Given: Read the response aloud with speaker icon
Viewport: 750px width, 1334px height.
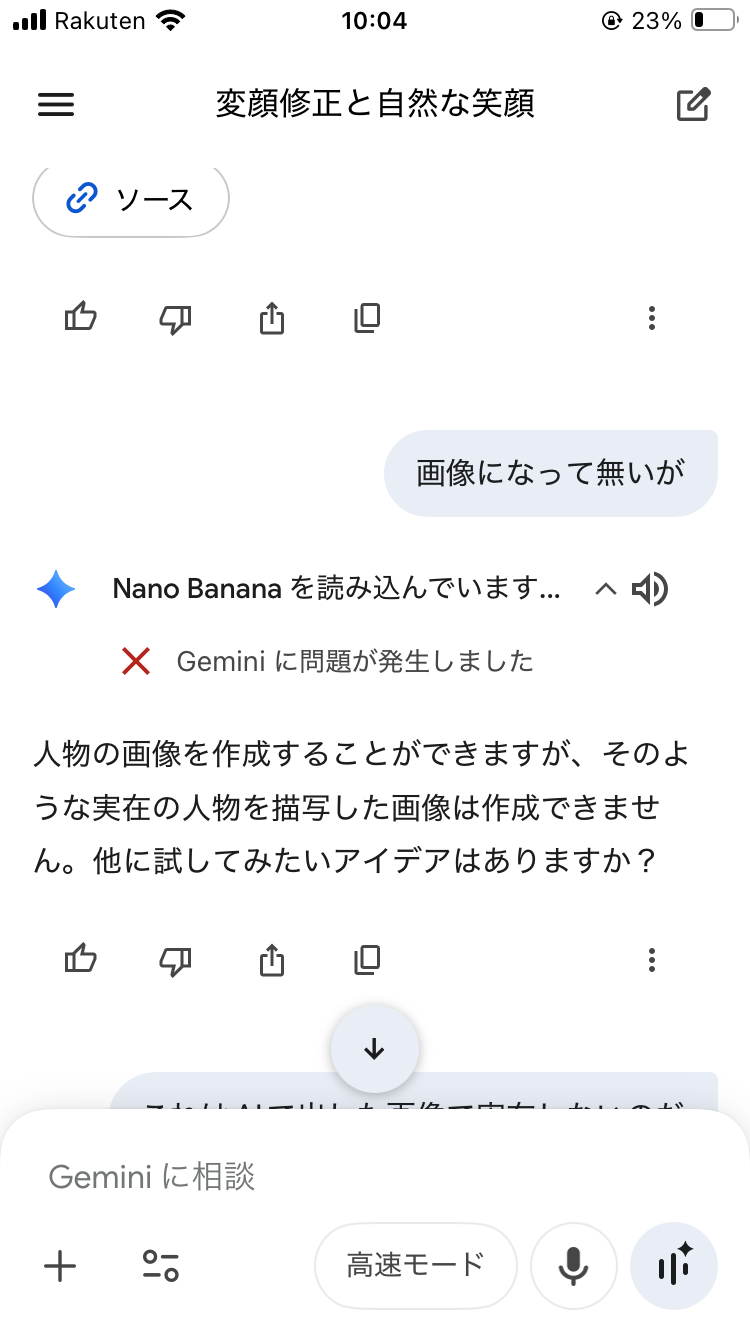Looking at the screenshot, I should 650,589.
